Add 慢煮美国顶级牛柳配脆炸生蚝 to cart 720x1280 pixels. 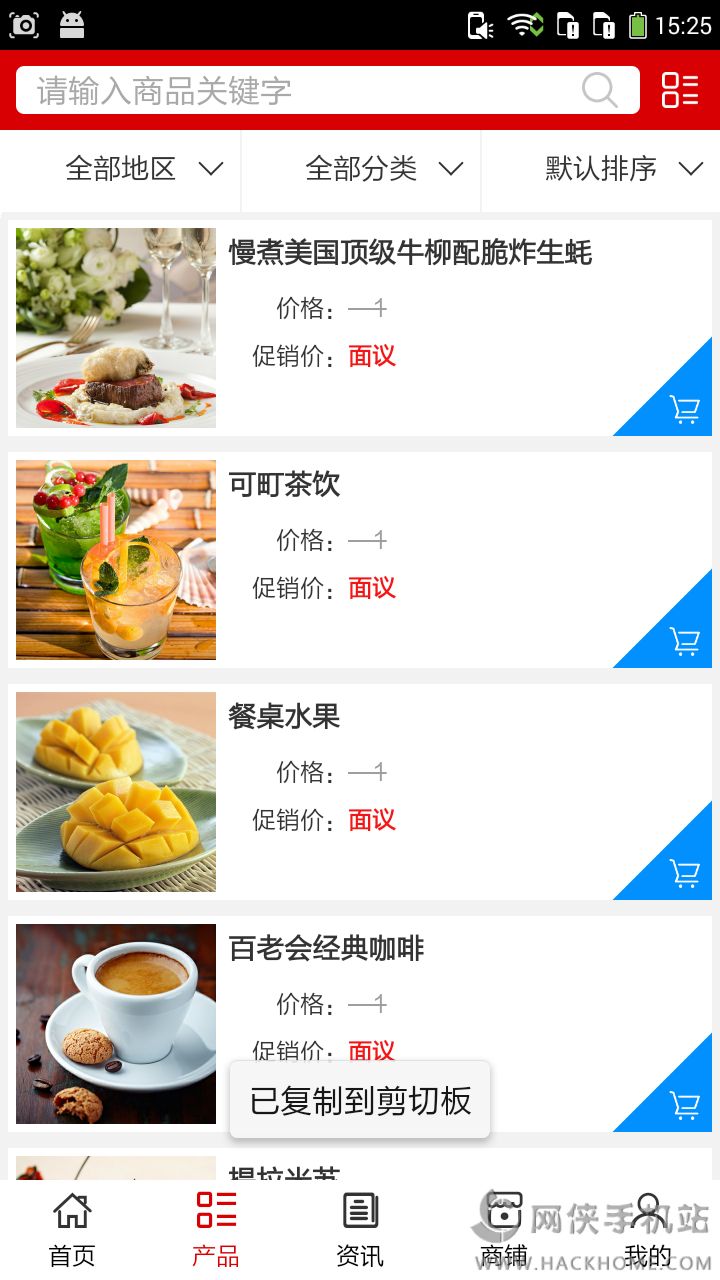pos(685,409)
